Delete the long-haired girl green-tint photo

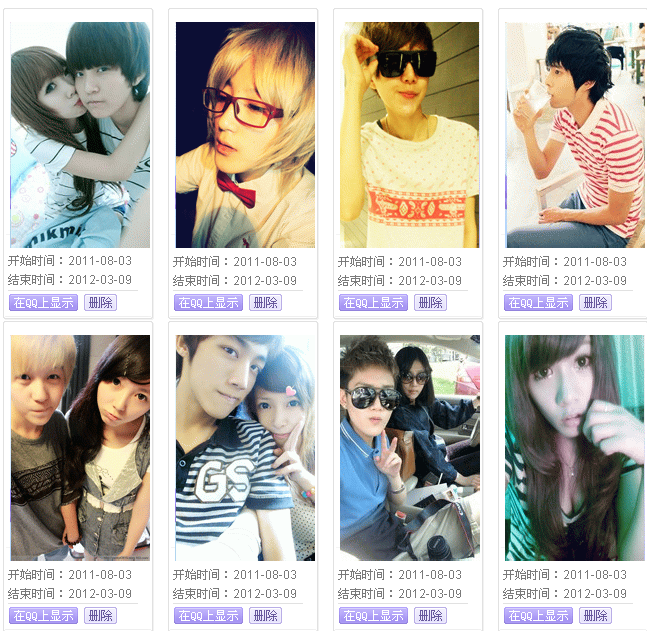pos(595,616)
